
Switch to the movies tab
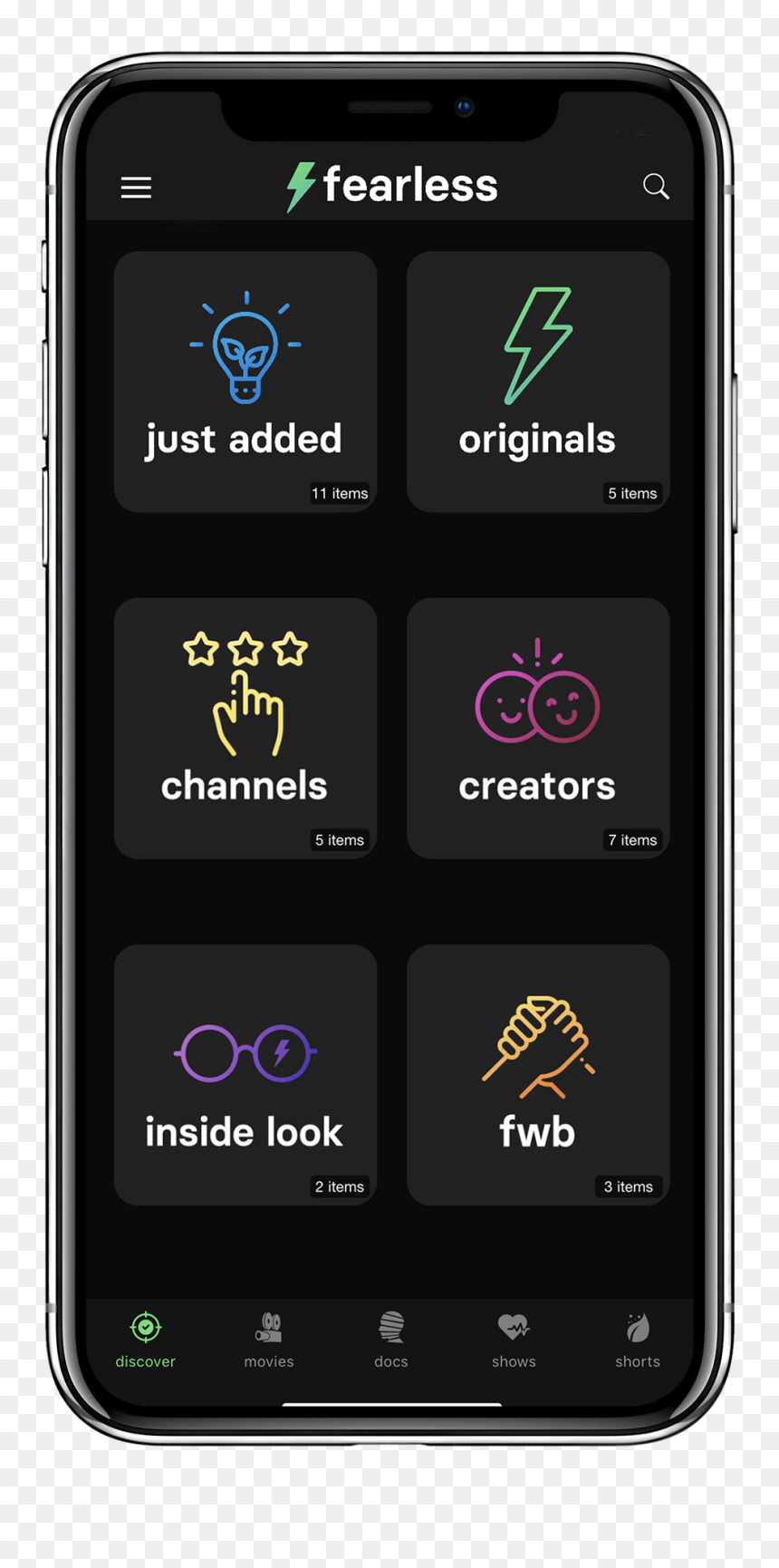click(269, 1341)
